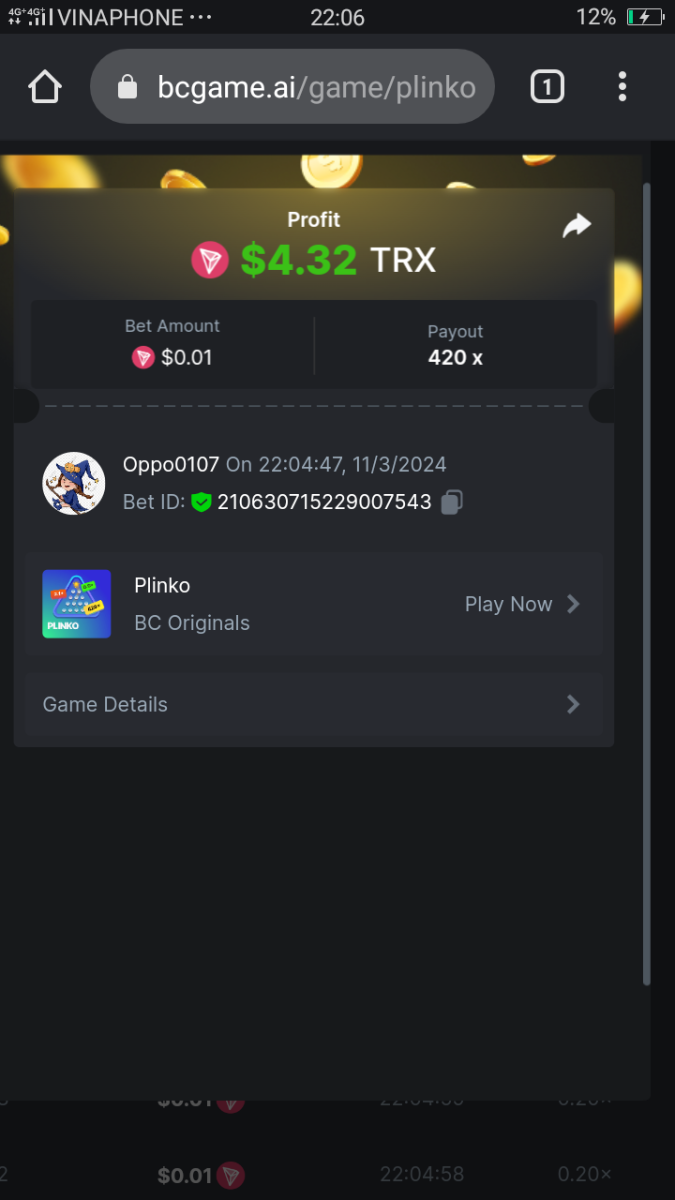The image size is (675, 1200).
Task: Open the browser overflow menu
Action: 622,87
